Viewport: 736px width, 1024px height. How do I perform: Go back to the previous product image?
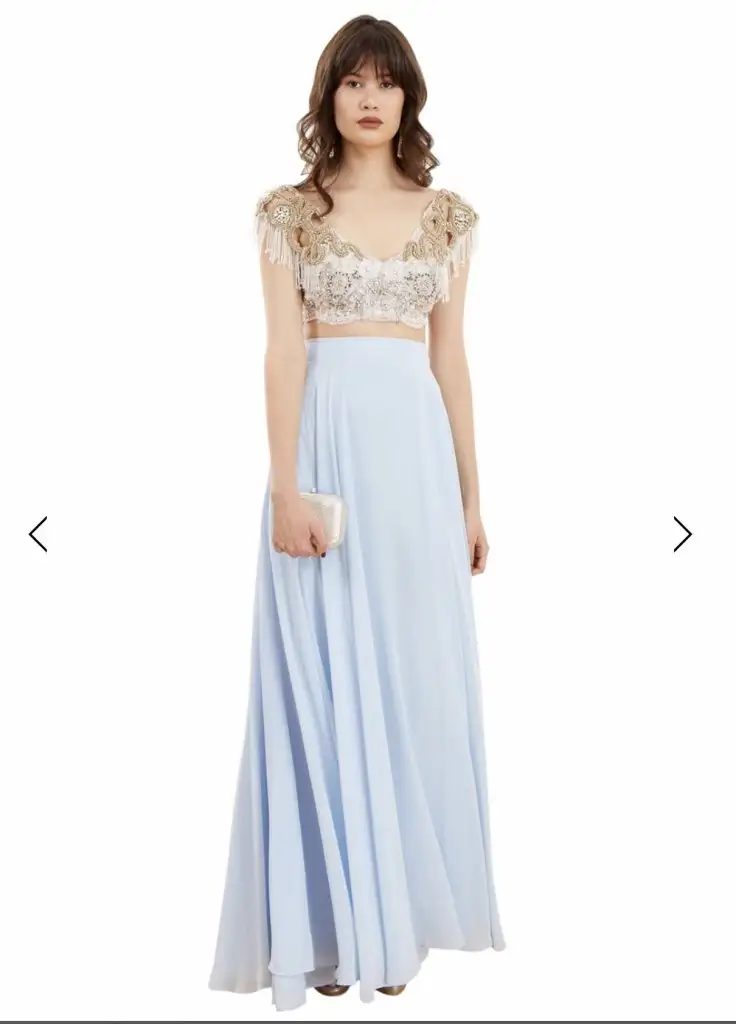[x=39, y=534]
